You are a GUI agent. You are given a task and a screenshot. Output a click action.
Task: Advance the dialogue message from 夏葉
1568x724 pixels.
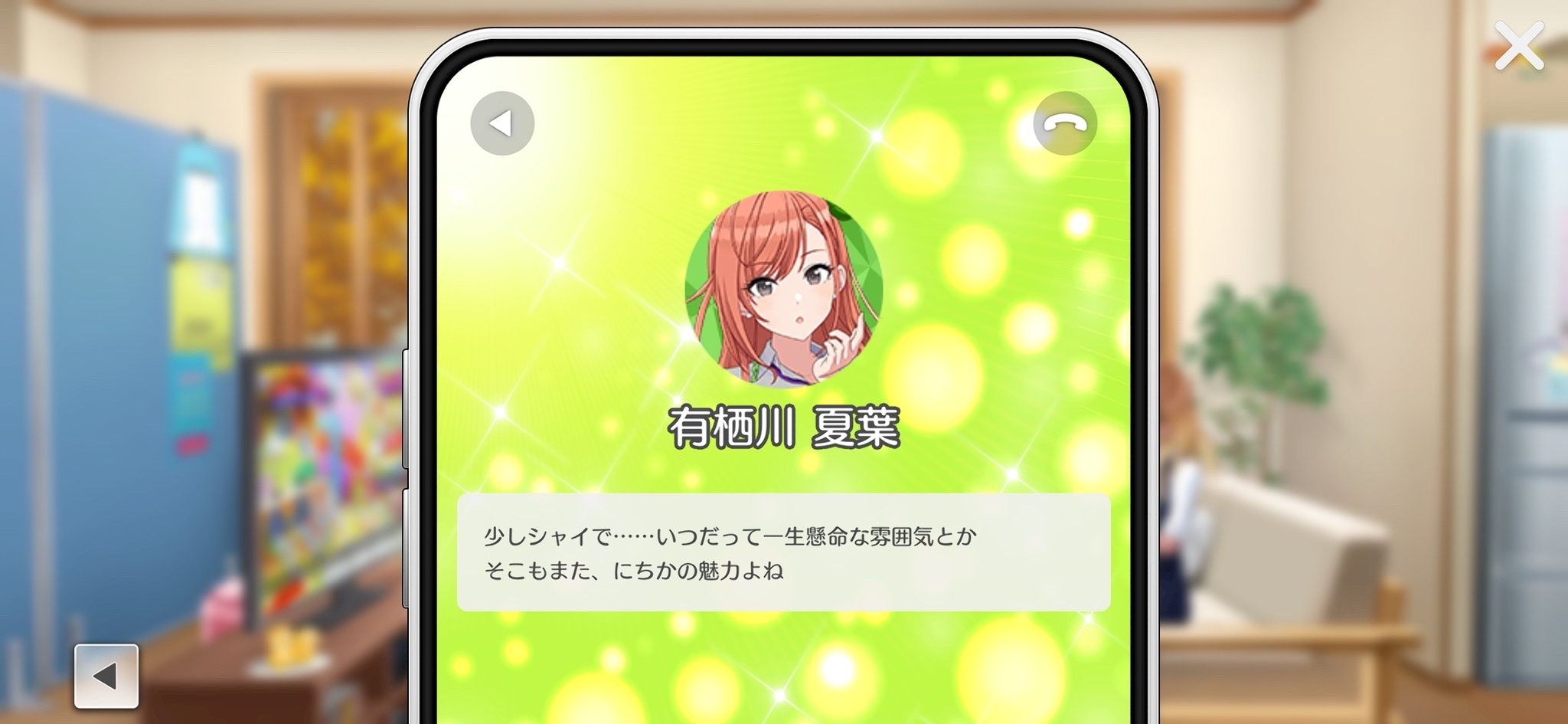[x=783, y=552]
